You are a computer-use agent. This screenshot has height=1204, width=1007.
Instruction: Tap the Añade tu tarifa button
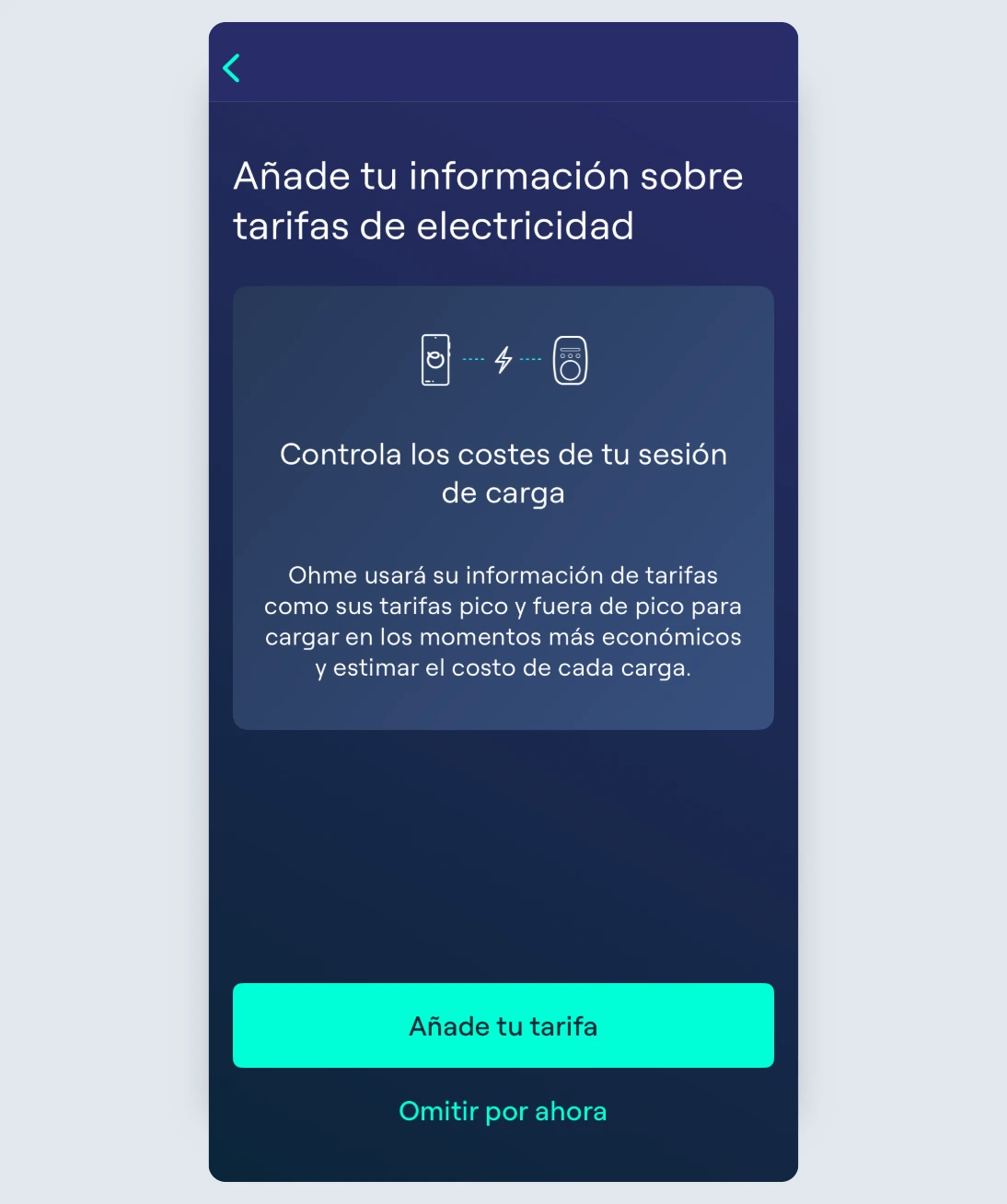click(503, 1025)
